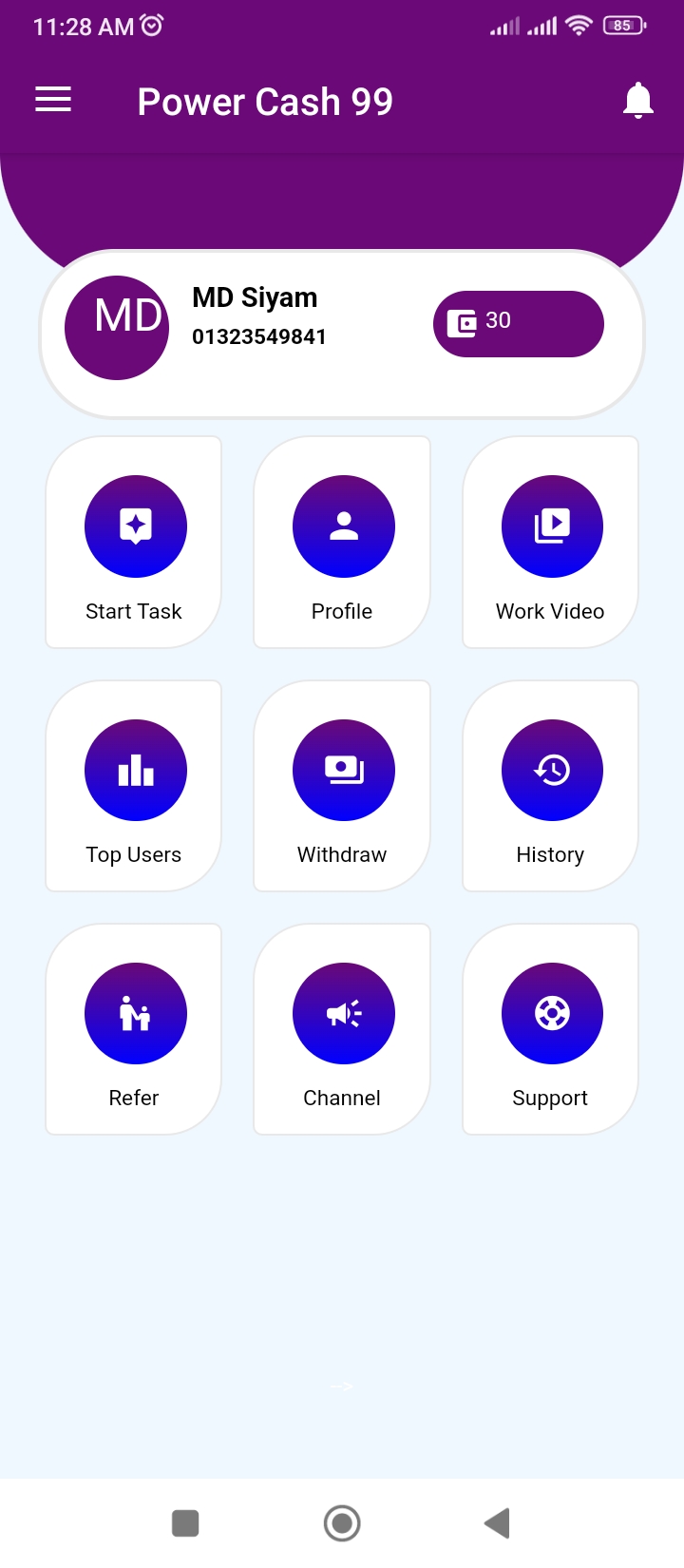684x1568 pixels.
Task: Open the notifications bell
Action: point(638,100)
